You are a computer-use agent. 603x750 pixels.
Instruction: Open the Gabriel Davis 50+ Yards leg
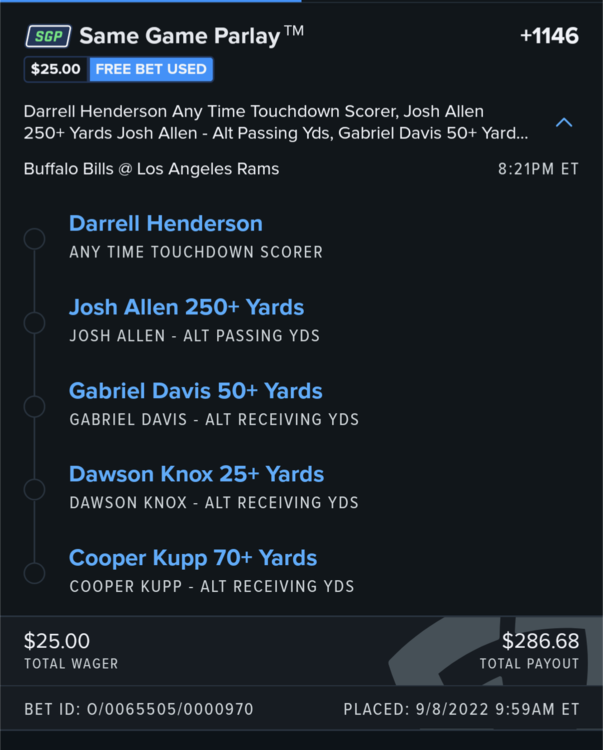[x=195, y=391]
